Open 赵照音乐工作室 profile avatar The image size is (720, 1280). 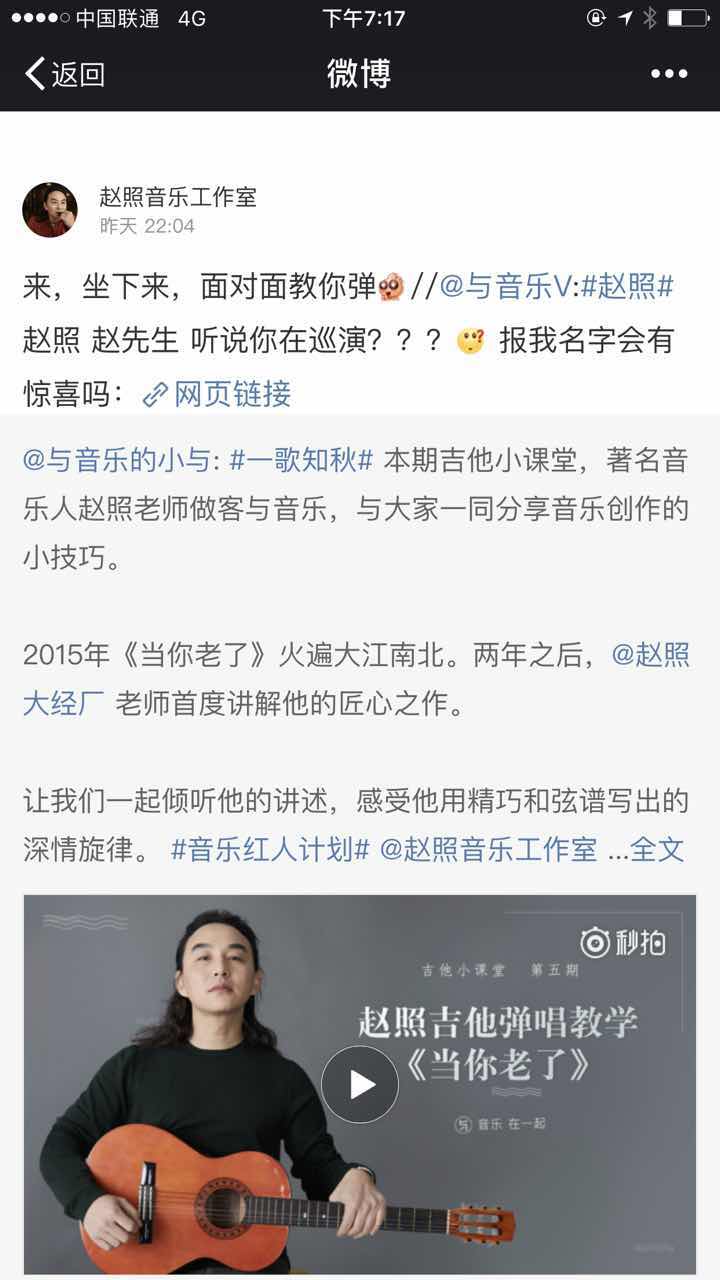[50, 210]
